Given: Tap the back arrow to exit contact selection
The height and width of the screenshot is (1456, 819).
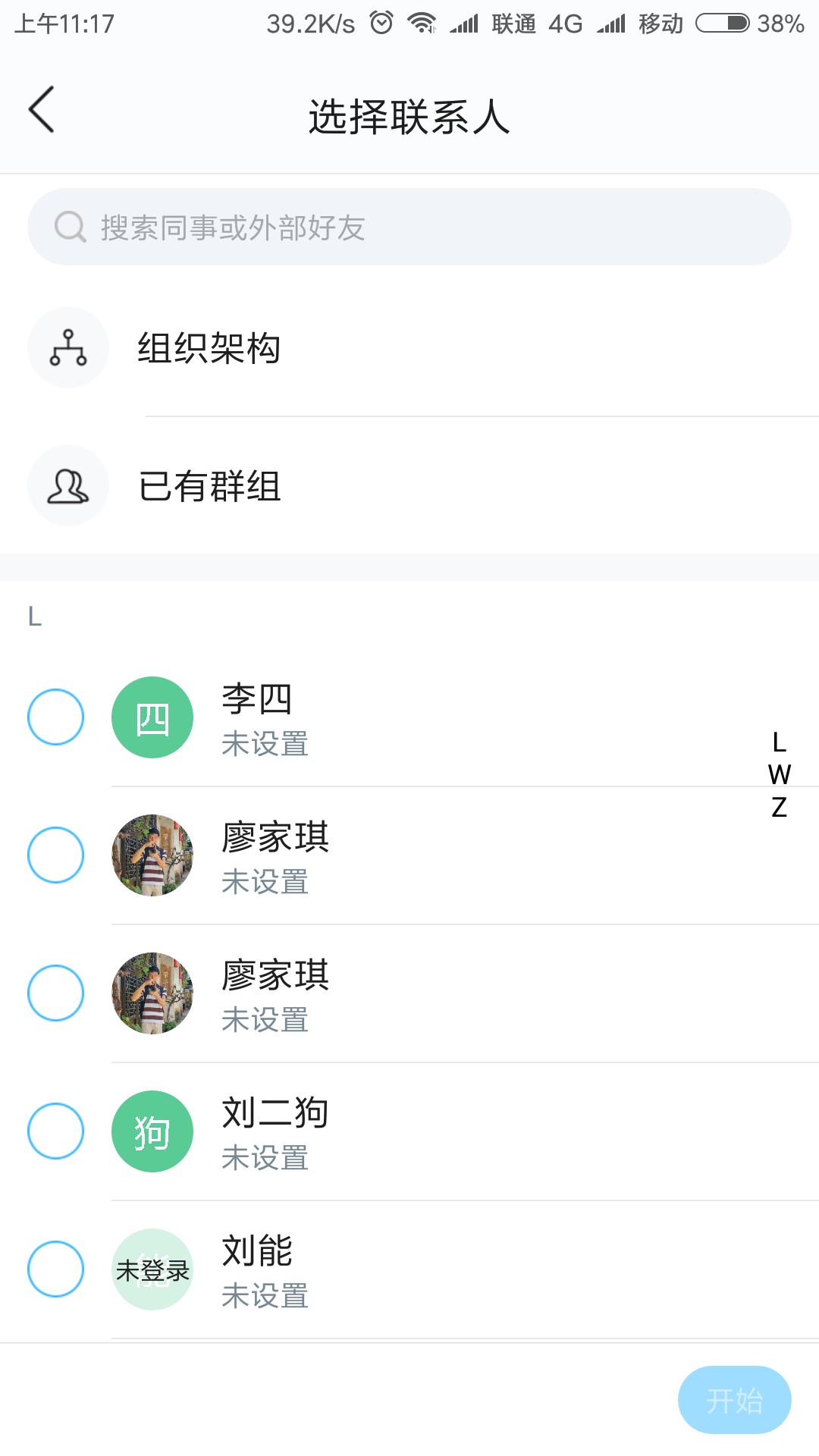Looking at the screenshot, I should click(42, 108).
